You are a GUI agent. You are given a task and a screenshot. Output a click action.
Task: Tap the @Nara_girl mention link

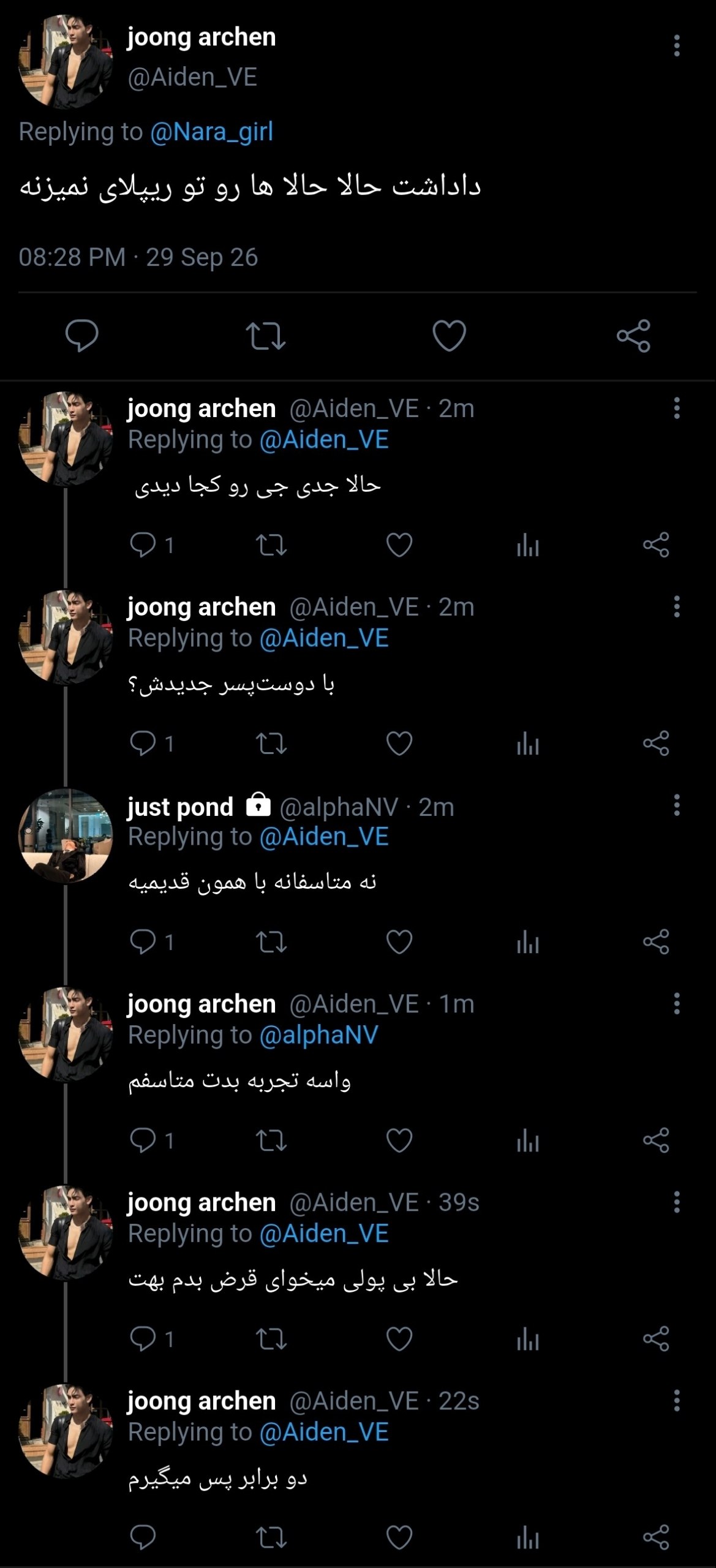[211, 132]
